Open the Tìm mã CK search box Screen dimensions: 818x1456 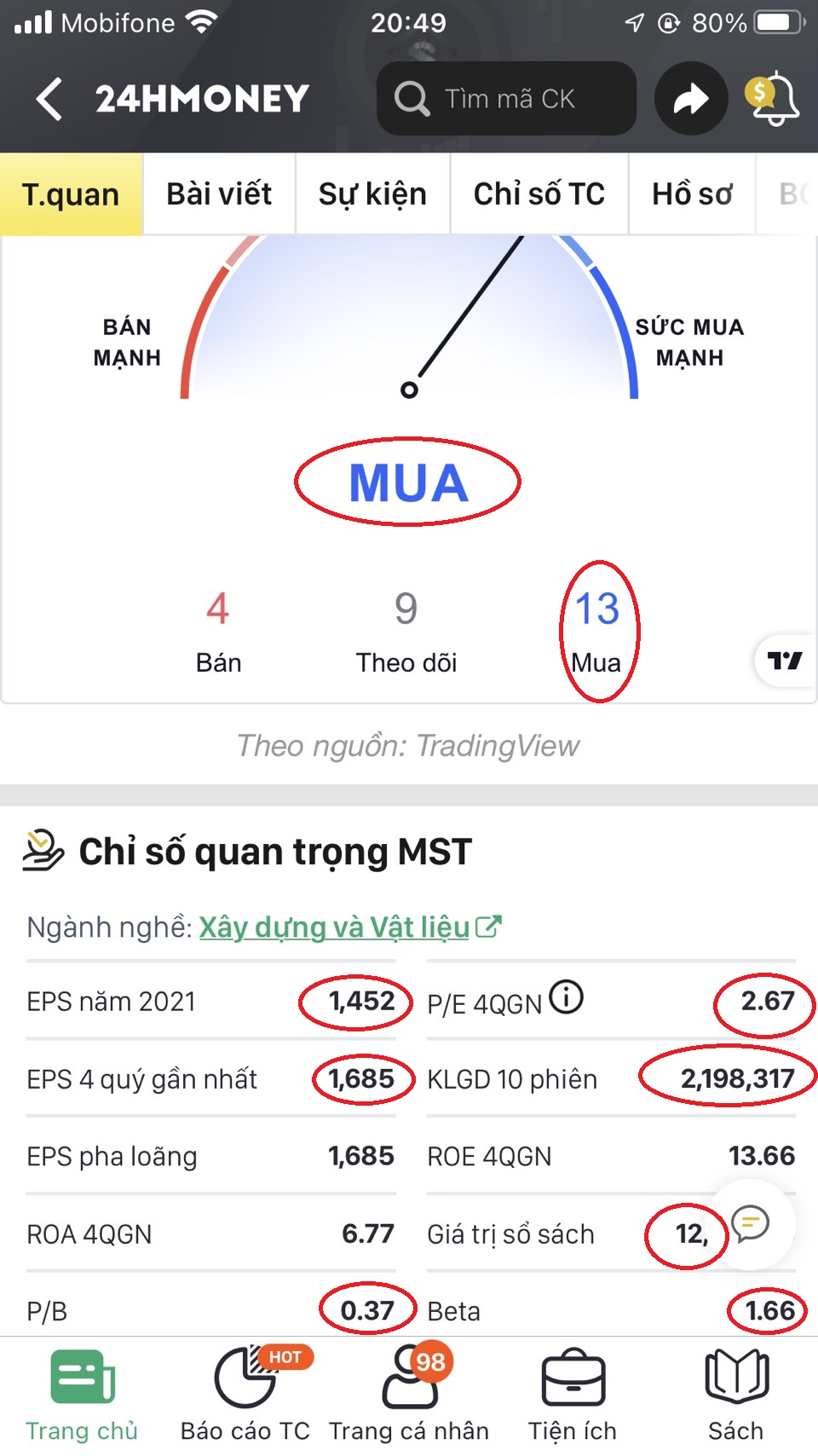[507, 99]
